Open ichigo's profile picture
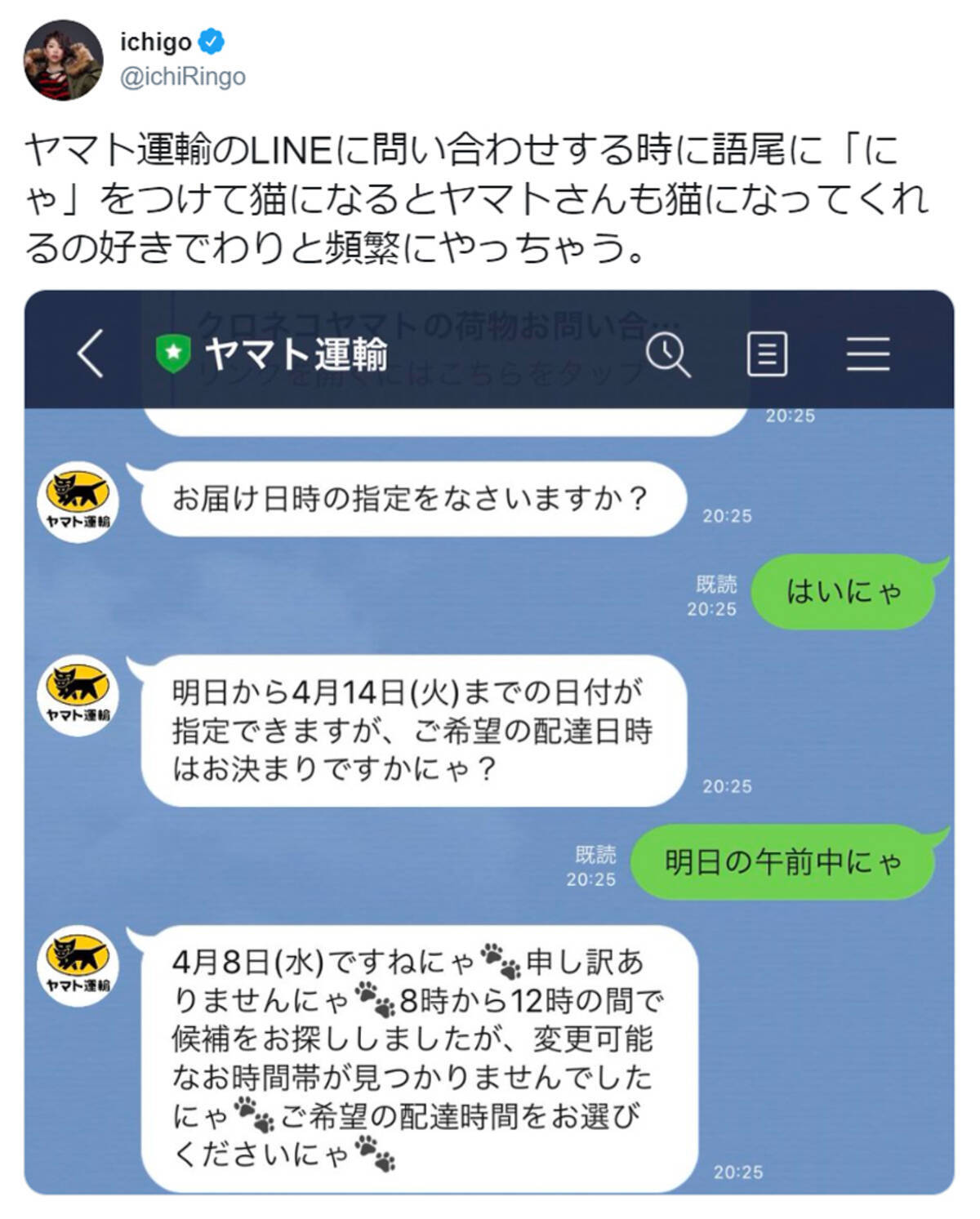The width and height of the screenshot is (980, 1219). (x=63, y=60)
